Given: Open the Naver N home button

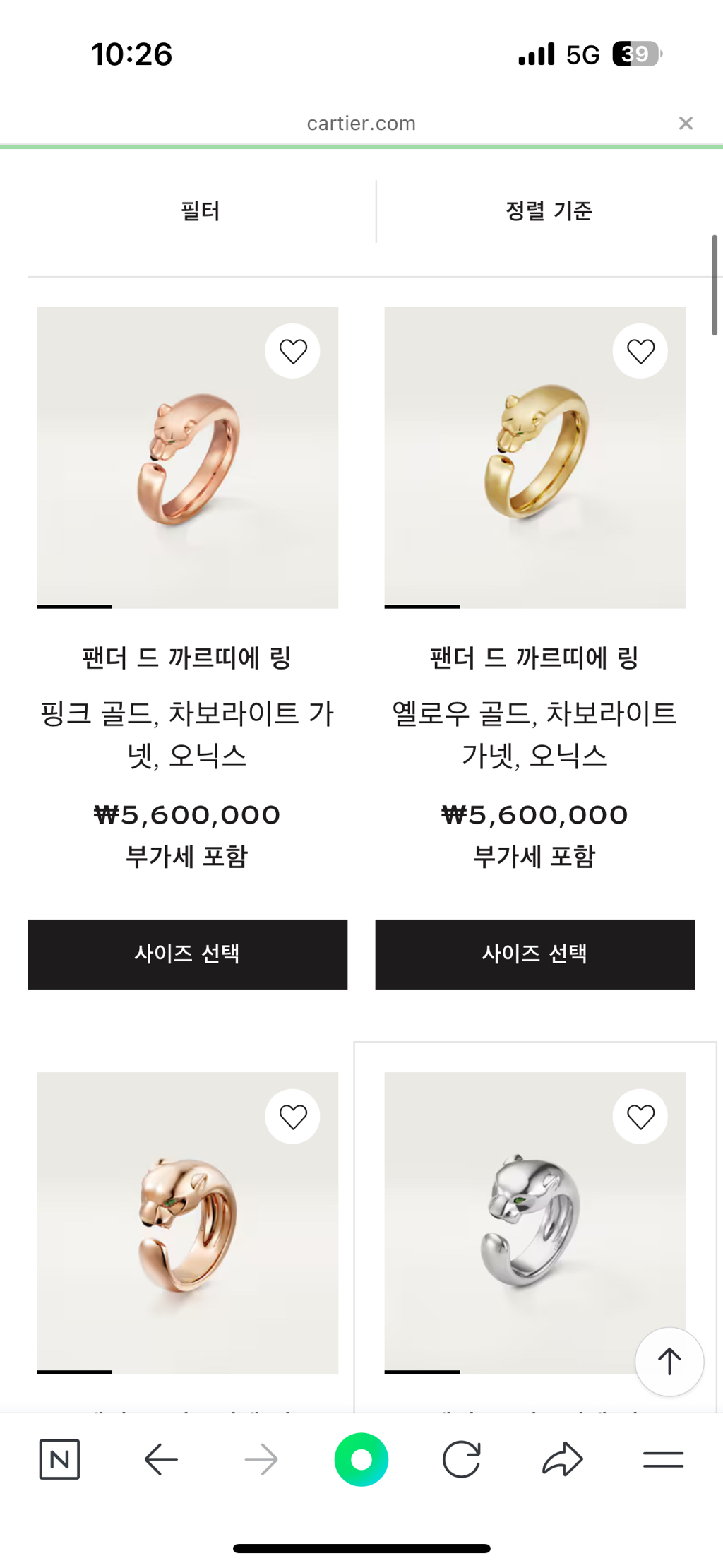Looking at the screenshot, I should pos(59,1459).
